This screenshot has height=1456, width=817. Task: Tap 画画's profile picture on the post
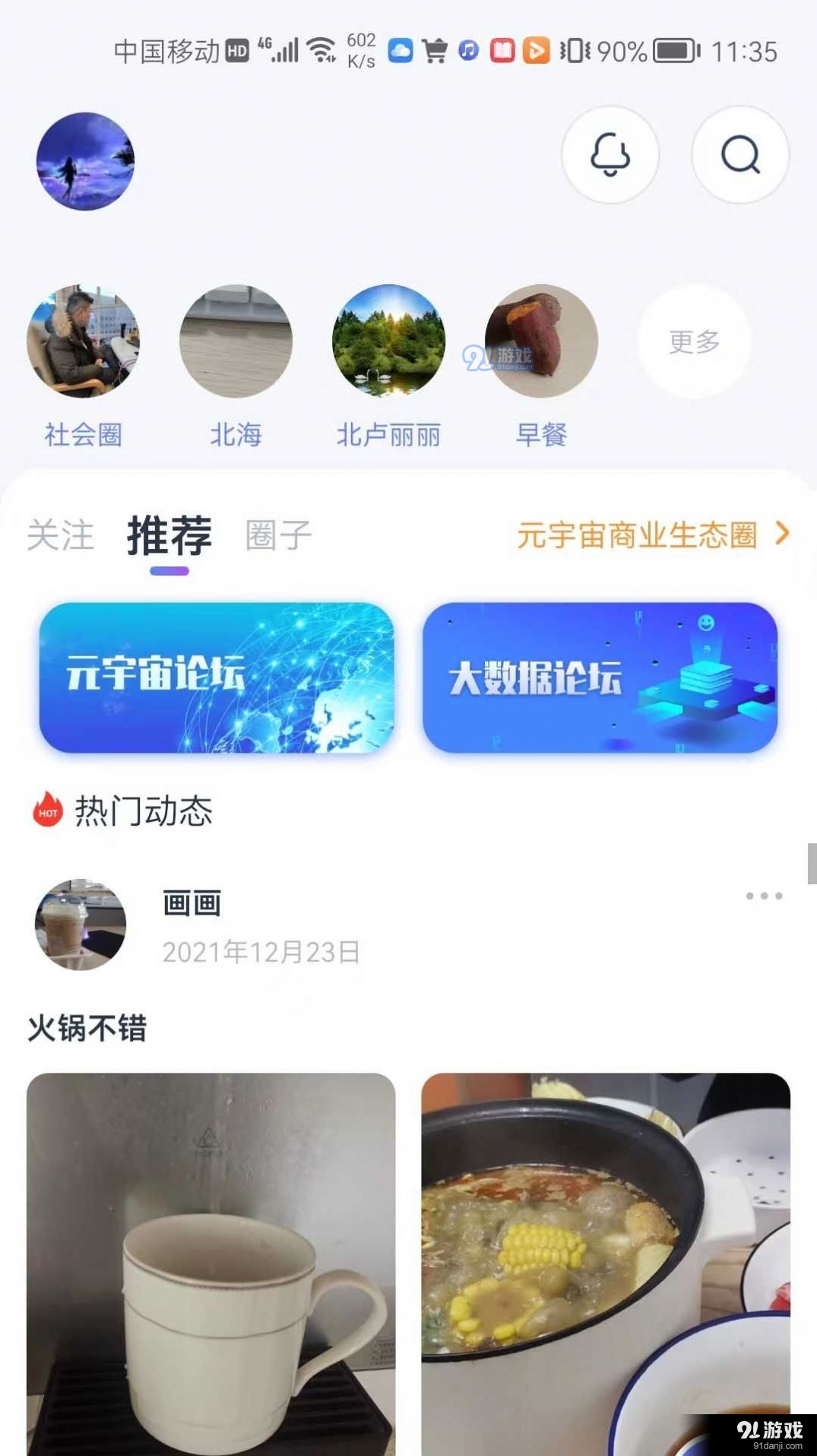coord(80,925)
